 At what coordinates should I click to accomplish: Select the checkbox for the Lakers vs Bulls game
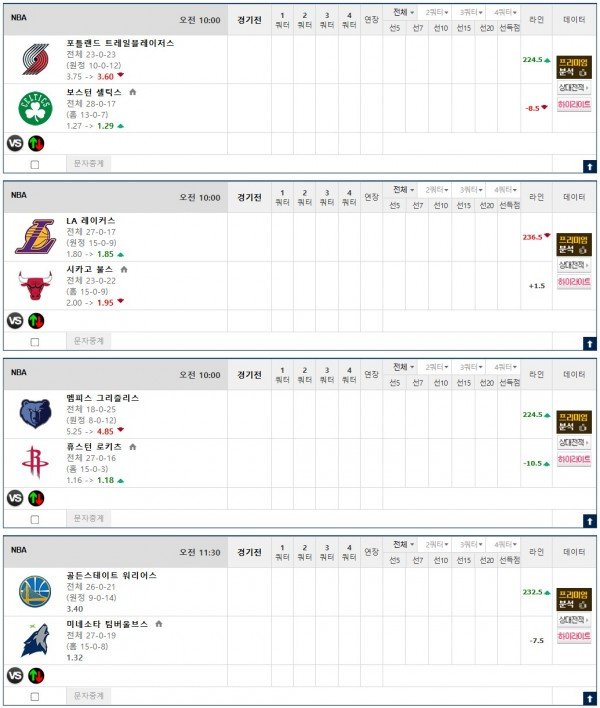[x=35, y=341]
